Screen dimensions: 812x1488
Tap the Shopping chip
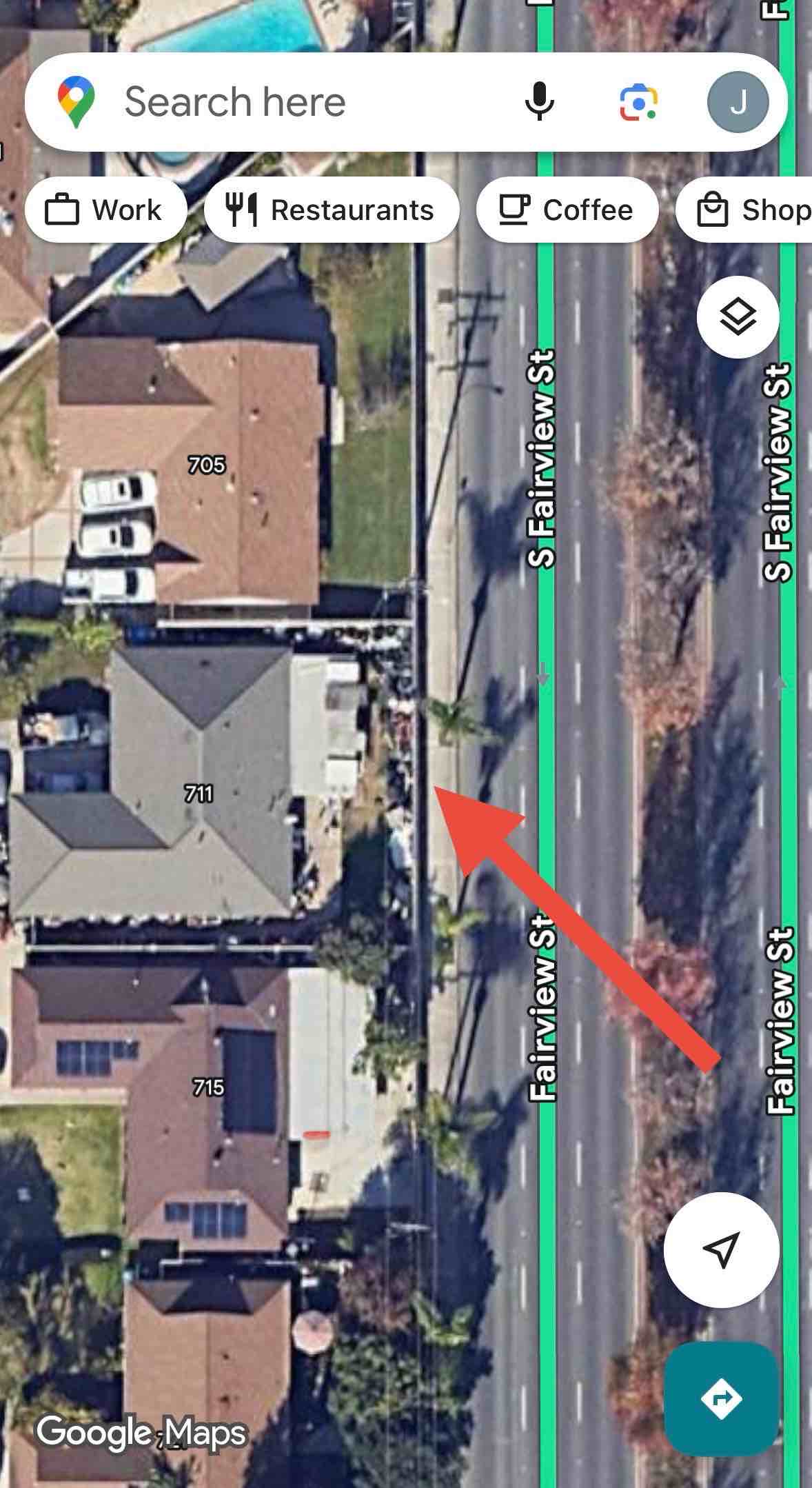[744, 210]
